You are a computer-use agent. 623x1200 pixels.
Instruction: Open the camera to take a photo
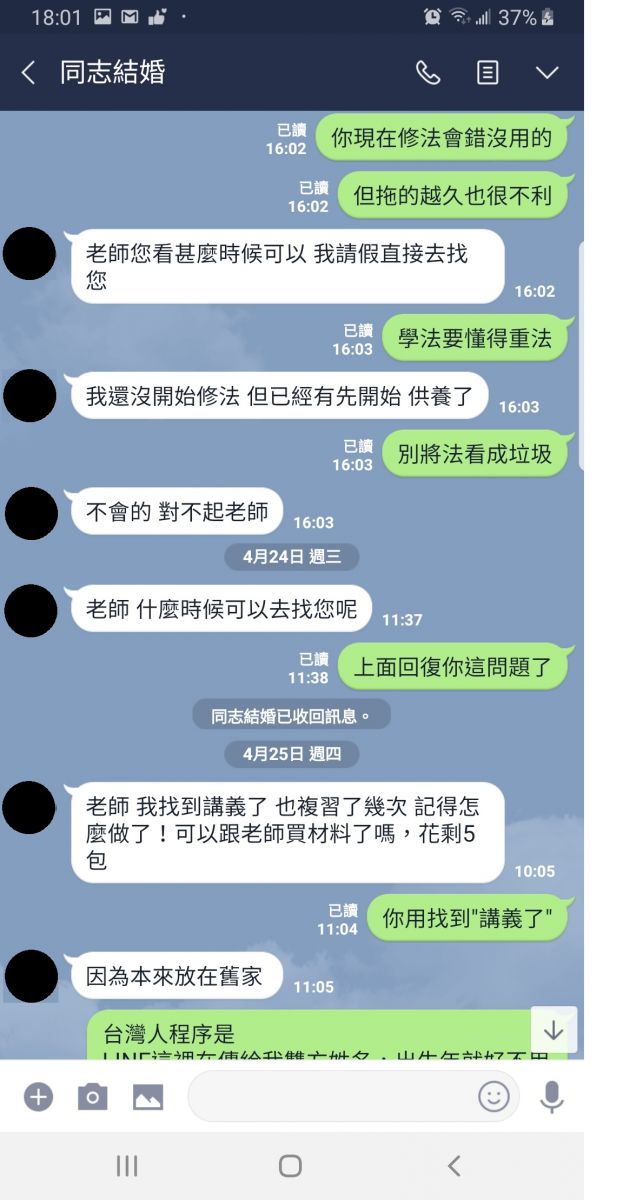[x=93, y=1097]
